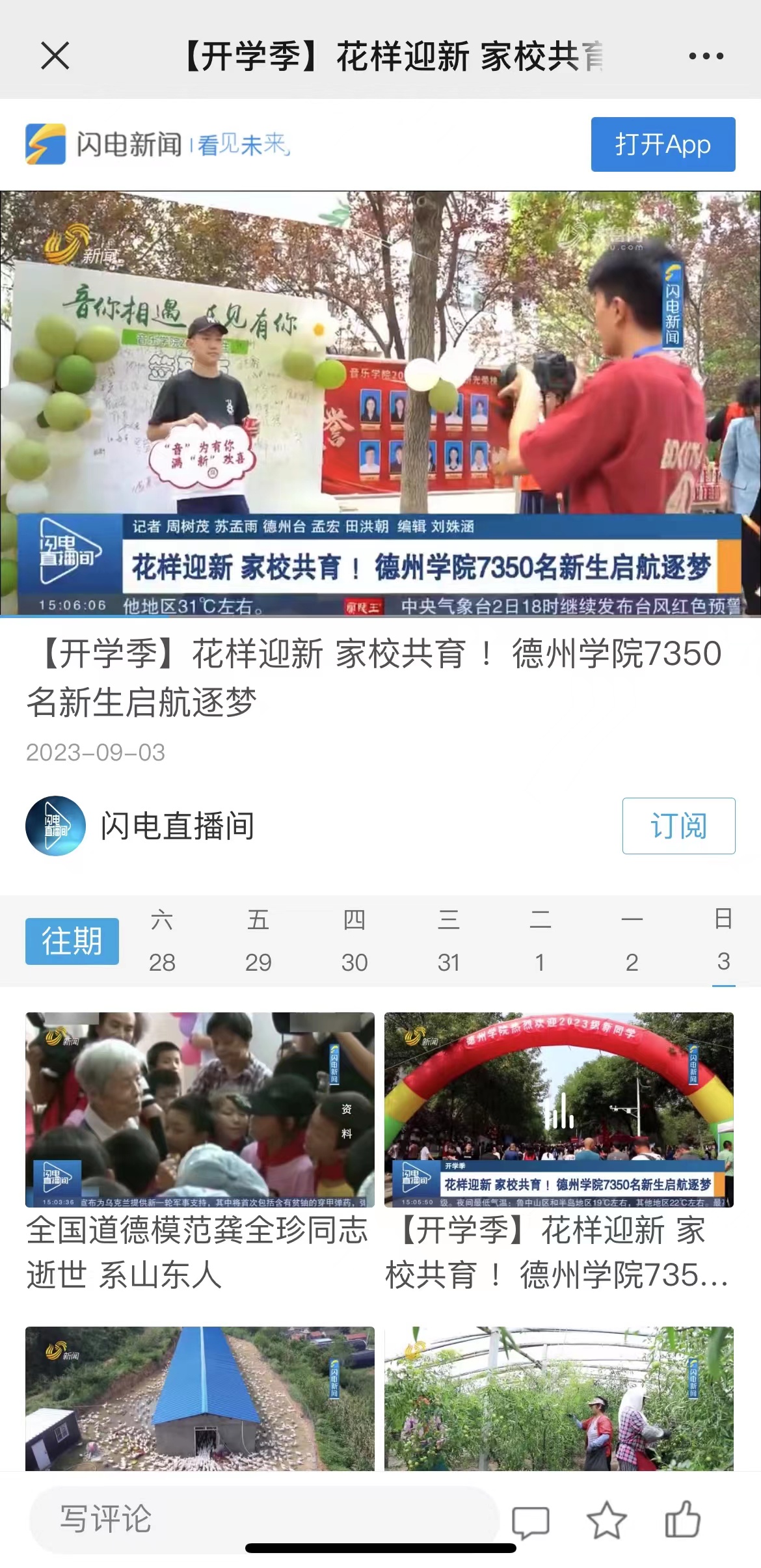
Task: Subscribe to 闪电直播间 with 订阅
Action: pyautogui.click(x=678, y=826)
